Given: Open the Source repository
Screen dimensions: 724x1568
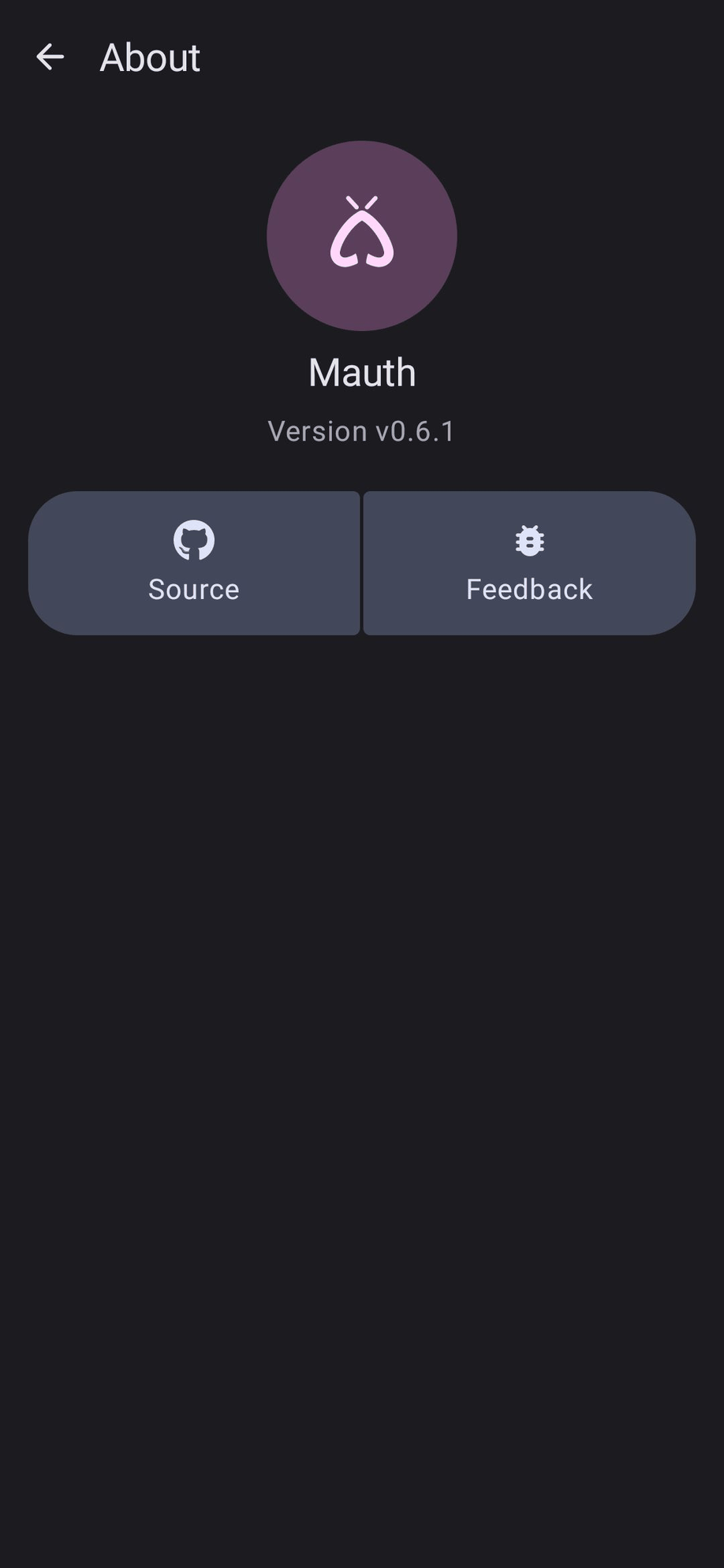Looking at the screenshot, I should click(193, 562).
